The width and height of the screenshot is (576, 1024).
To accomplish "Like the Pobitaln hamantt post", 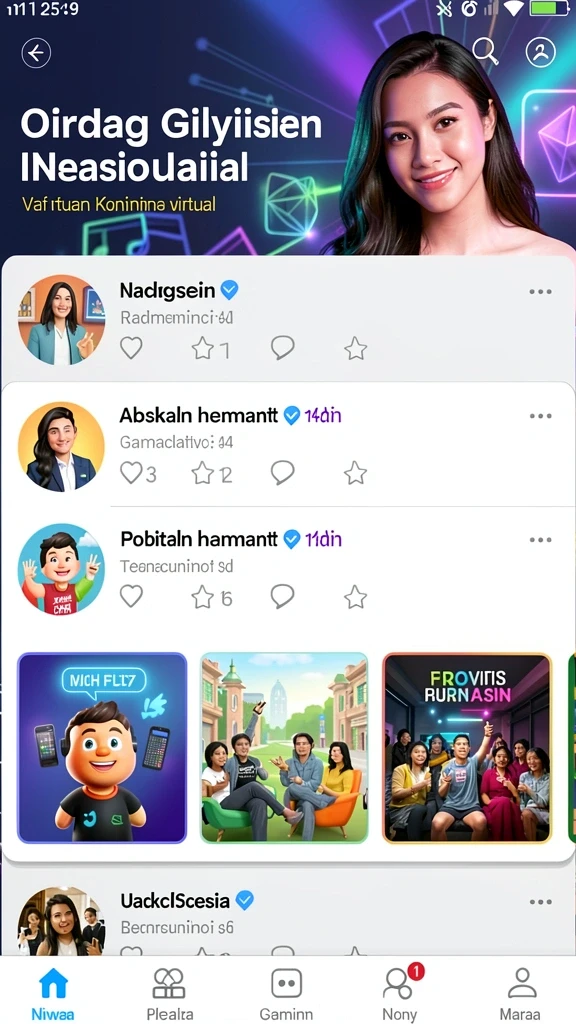I will tap(131, 596).
